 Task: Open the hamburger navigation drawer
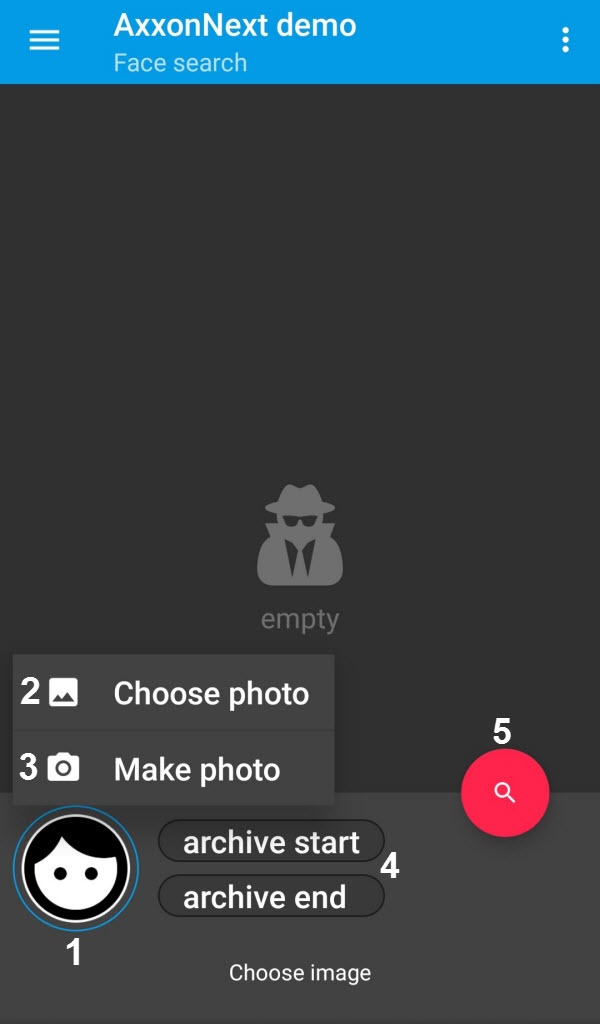point(44,40)
